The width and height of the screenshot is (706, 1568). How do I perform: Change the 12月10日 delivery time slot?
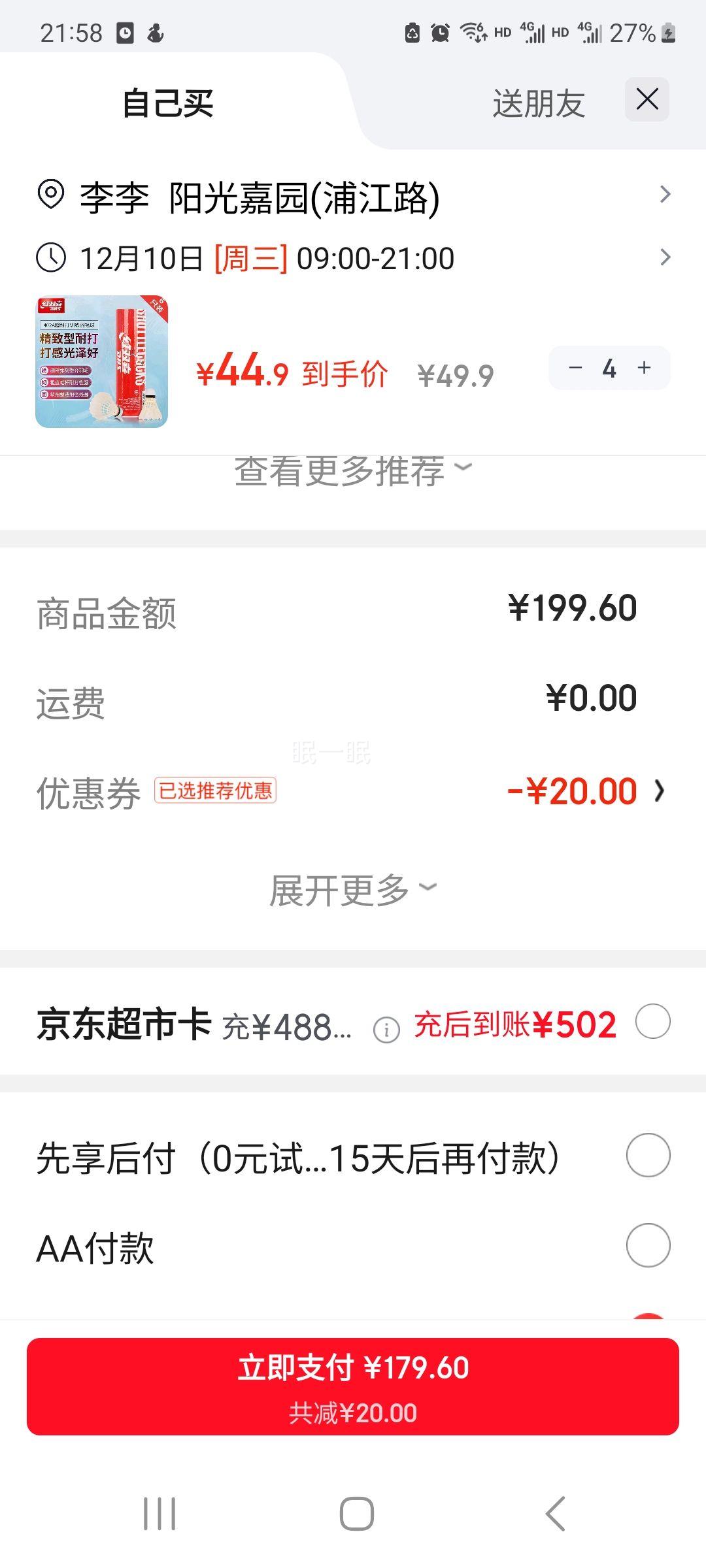click(353, 258)
